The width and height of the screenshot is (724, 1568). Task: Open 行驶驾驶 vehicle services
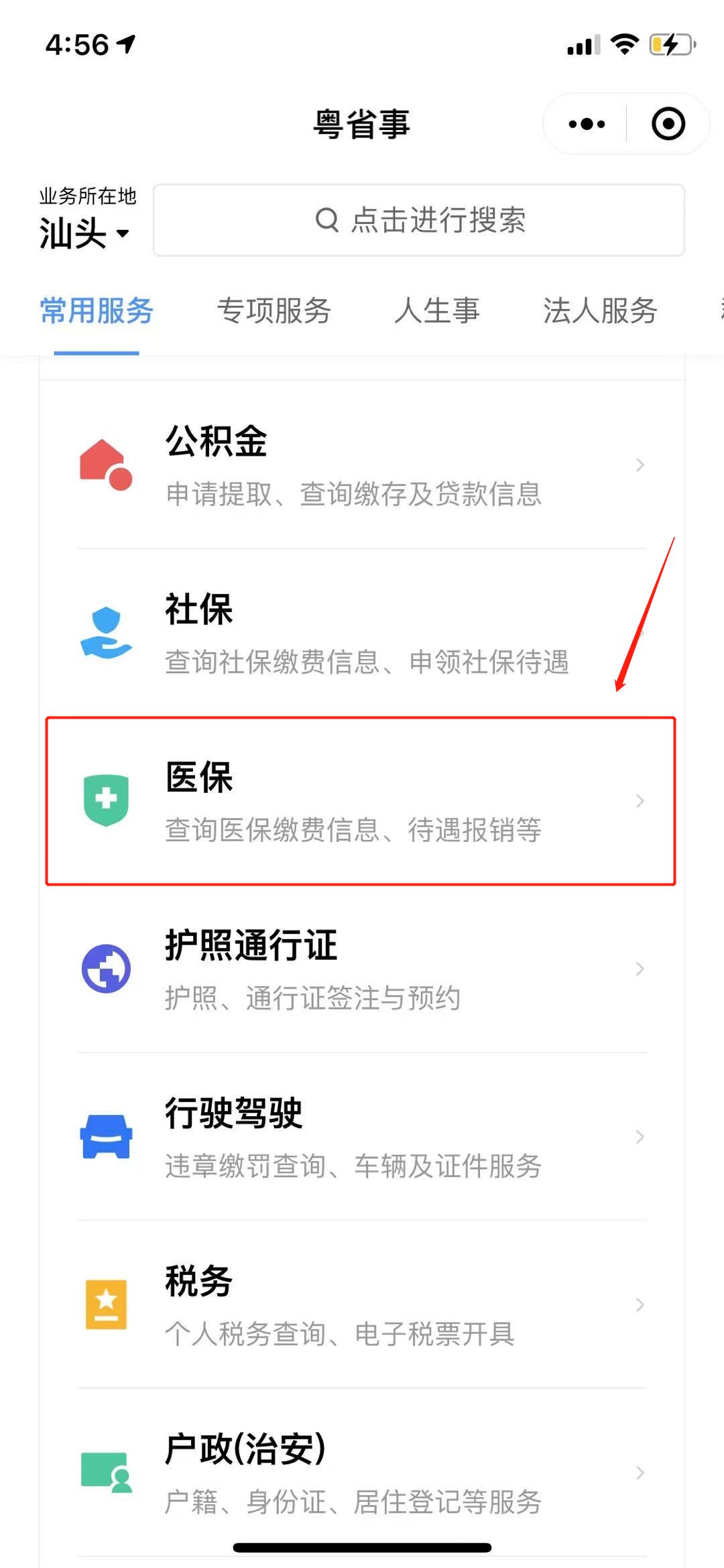(x=362, y=1137)
